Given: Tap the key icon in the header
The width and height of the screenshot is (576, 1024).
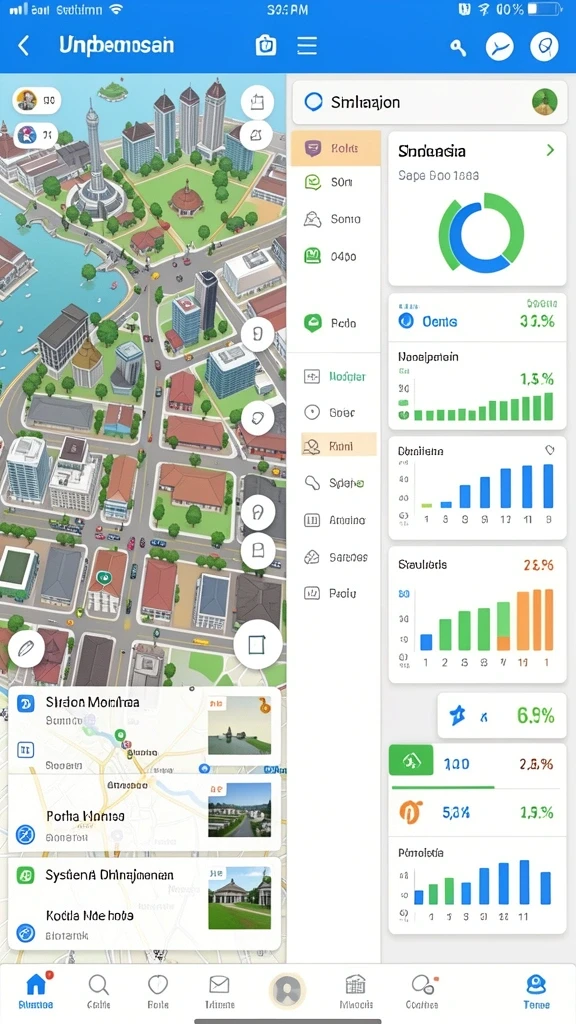Looking at the screenshot, I should click(x=458, y=47).
